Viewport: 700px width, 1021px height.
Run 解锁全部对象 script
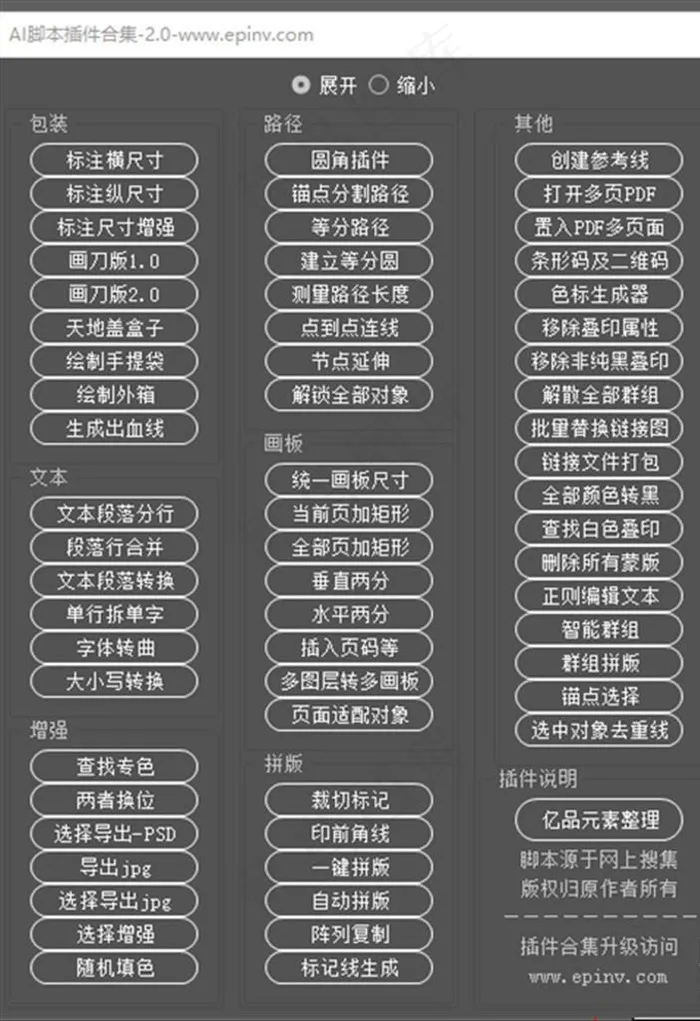tap(349, 395)
